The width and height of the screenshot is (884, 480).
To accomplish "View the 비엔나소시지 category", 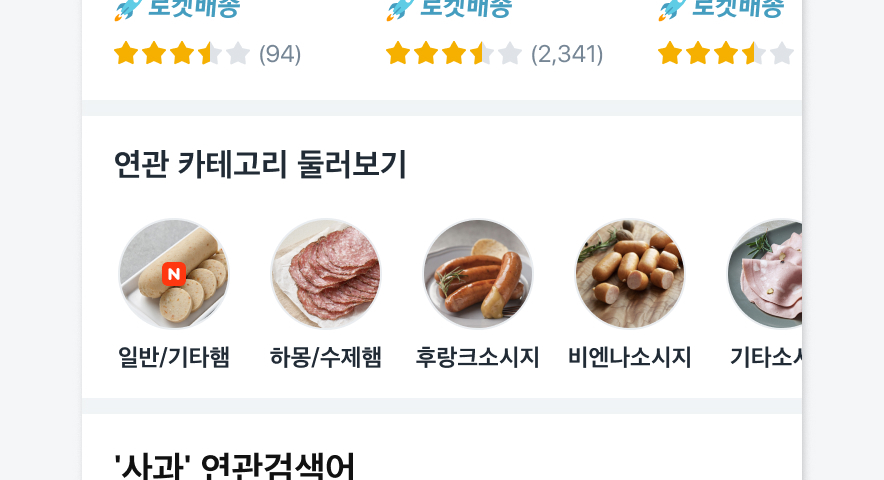I will tap(630, 274).
